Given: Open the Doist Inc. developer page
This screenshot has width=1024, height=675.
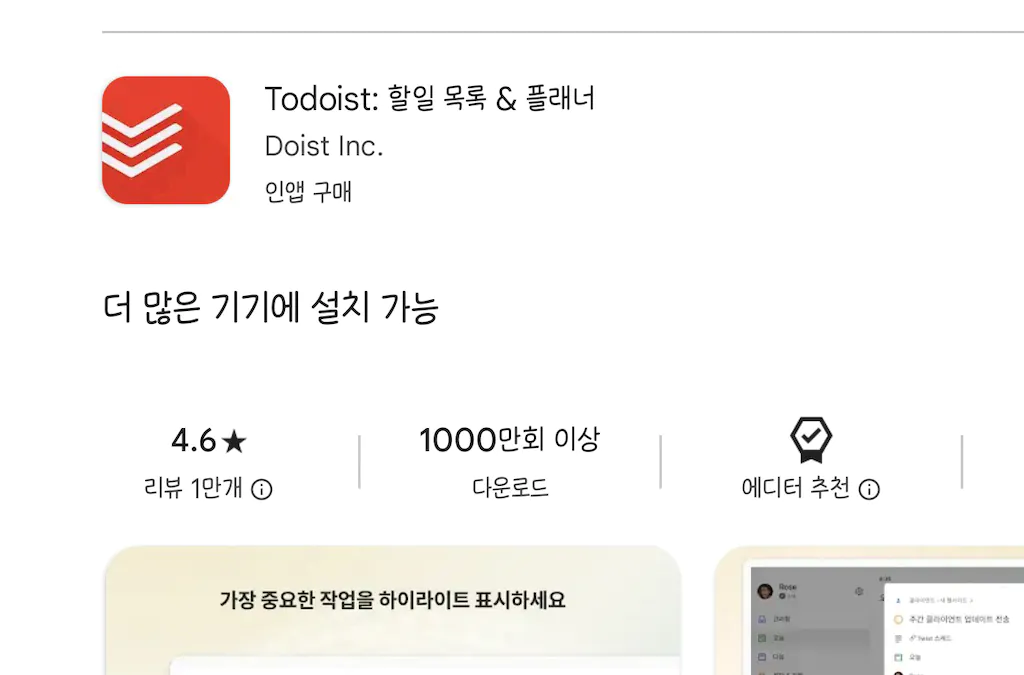Looking at the screenshot, I should [324, 146].
